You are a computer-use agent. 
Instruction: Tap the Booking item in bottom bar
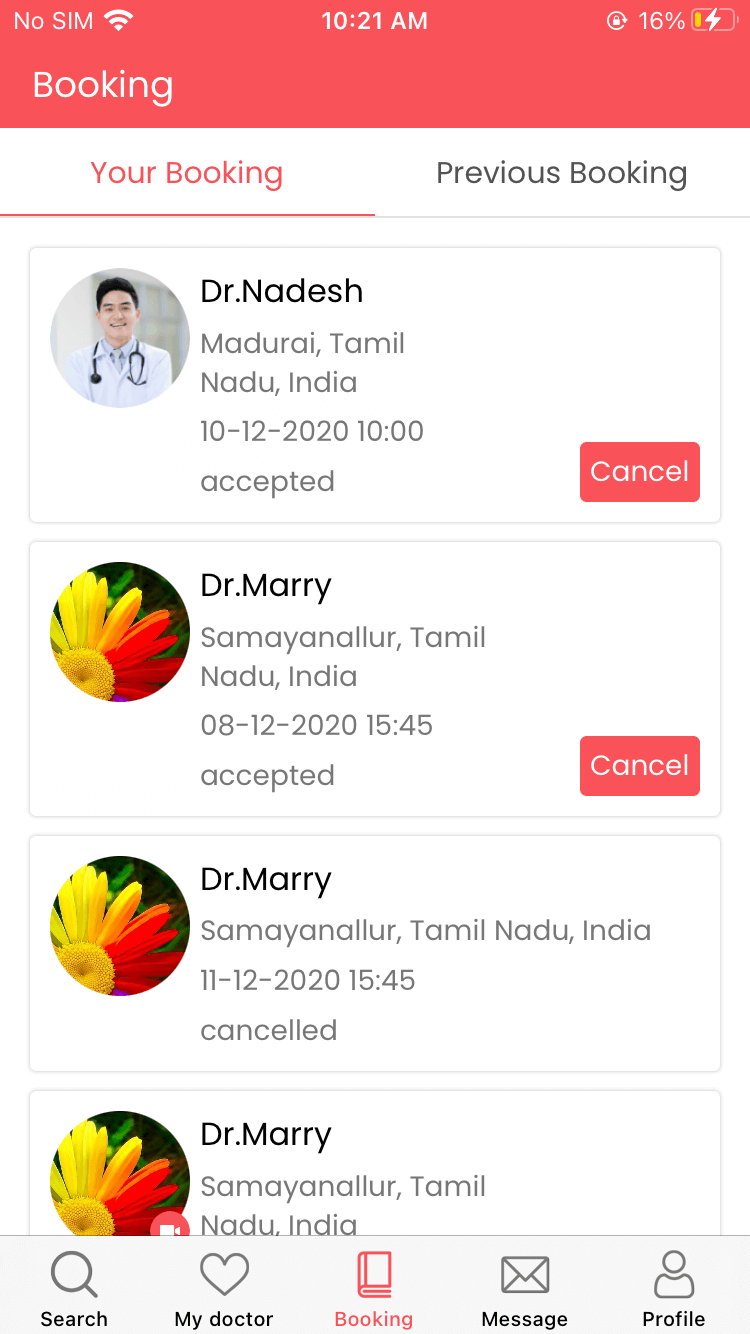(x=374, y=1289)
